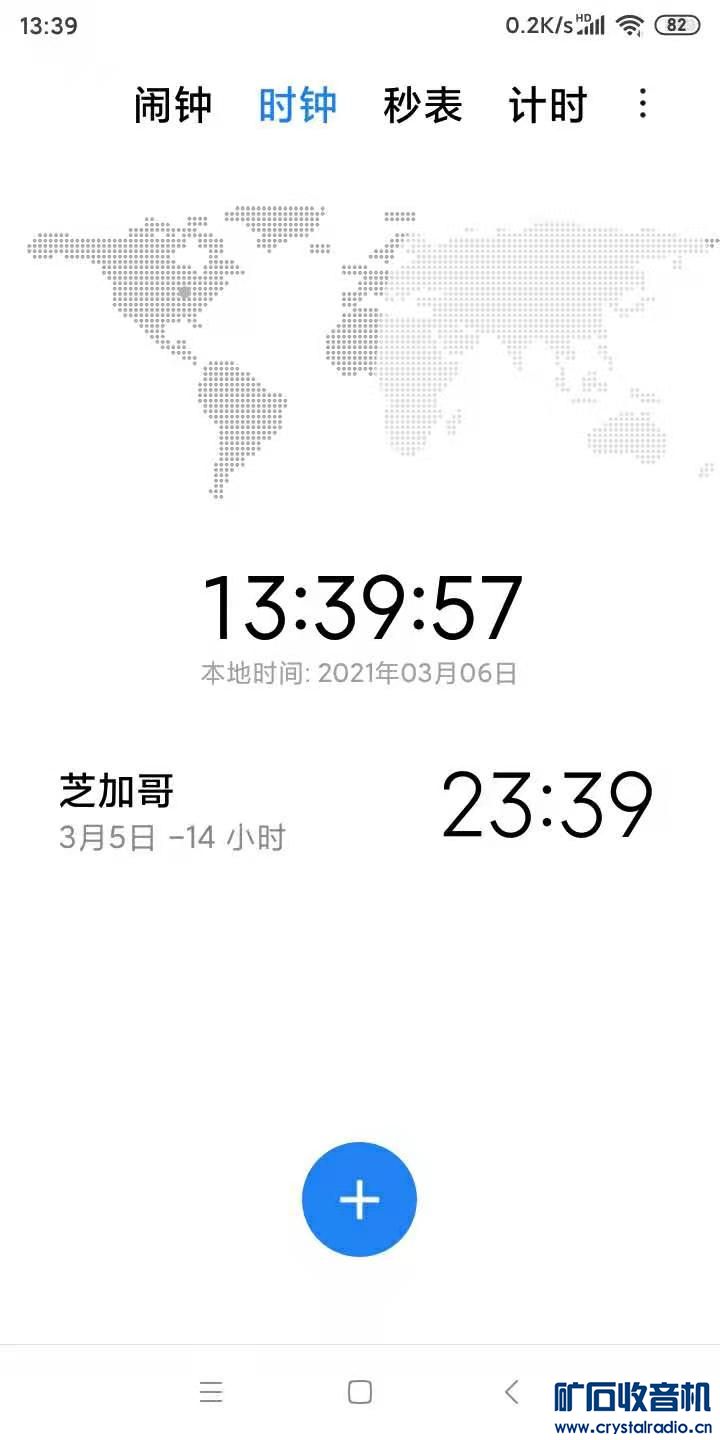Viewport: 720px width, 1440px height.
Task: Switch to the 闹钟 alarm tab
Action: tap(173, 104)
